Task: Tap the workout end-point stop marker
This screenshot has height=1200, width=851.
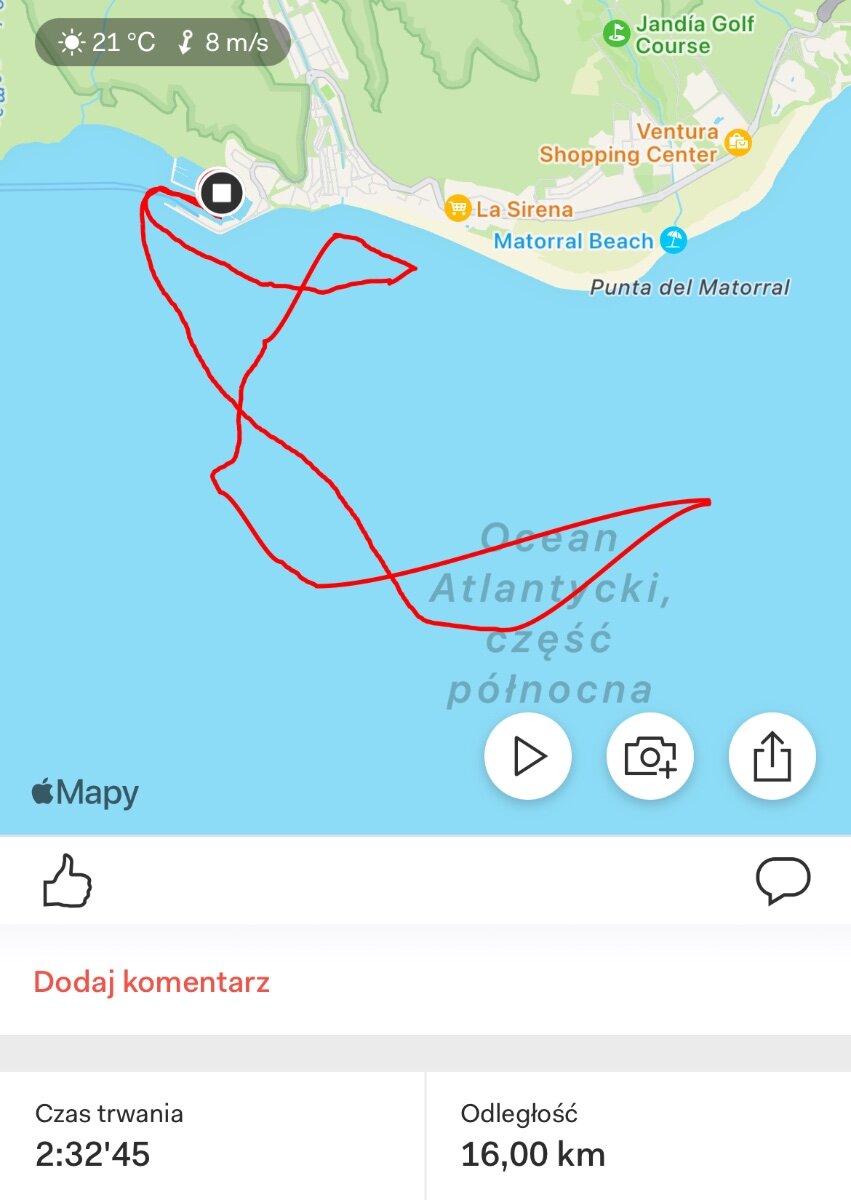Action: (x=221, y=192)
